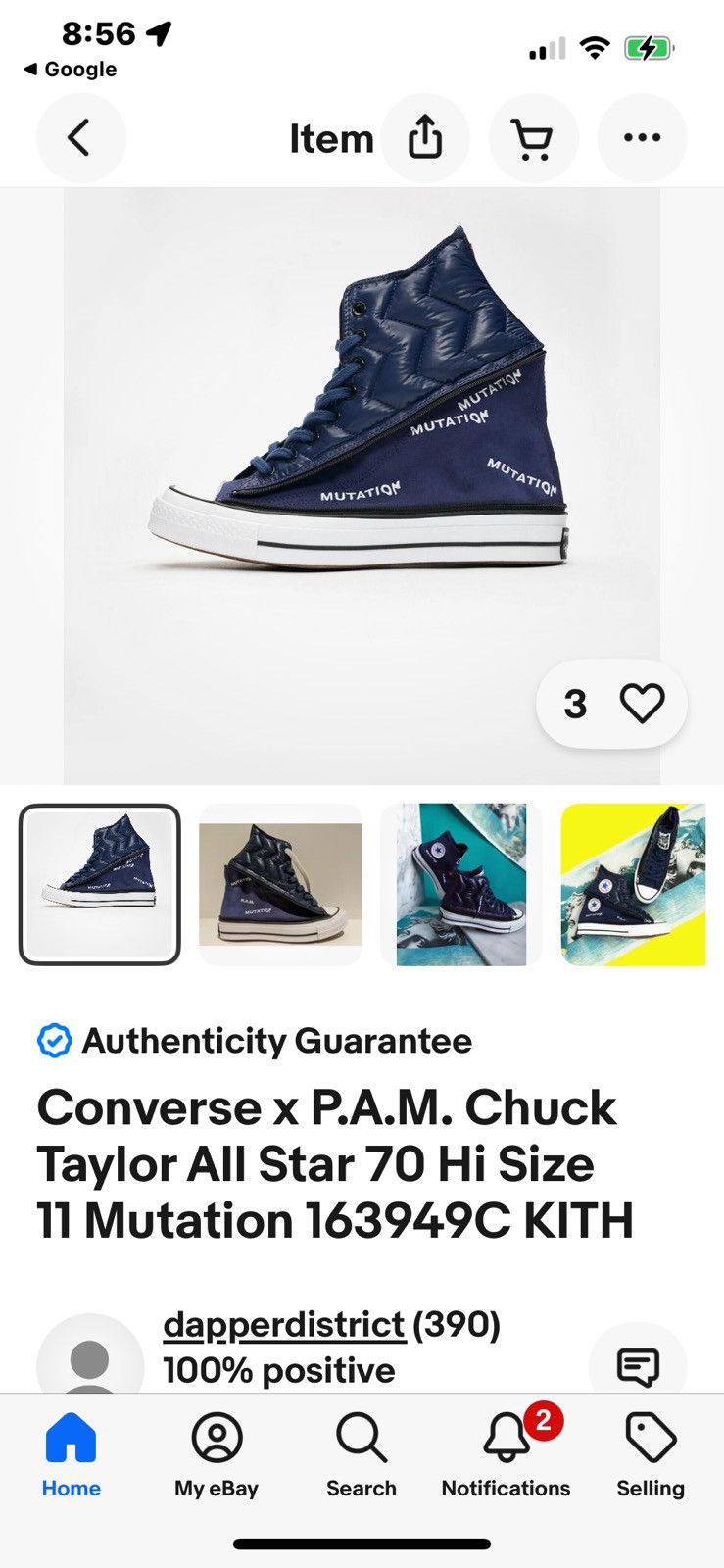This screenshot has width=724, height=1568.
Task: Open the shopping cart
Action: coord(533,137)
